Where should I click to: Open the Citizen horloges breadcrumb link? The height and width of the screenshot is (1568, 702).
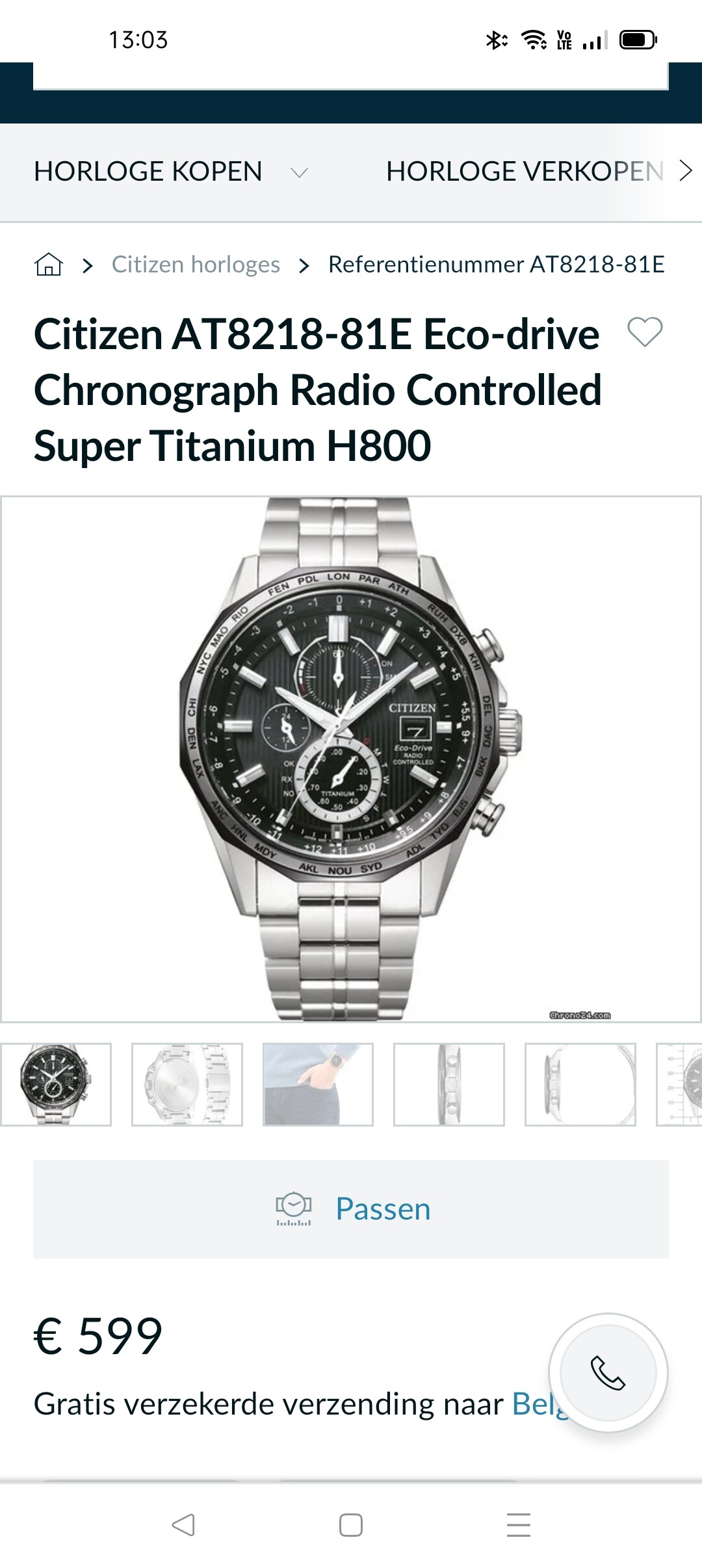196,265
